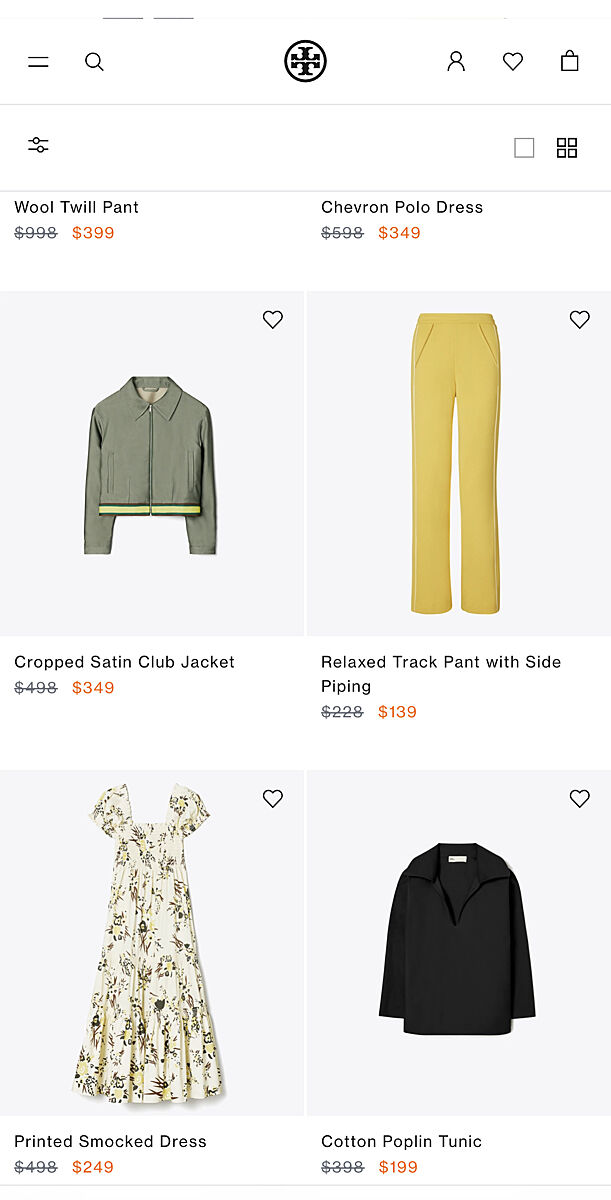Switch to single-column view
The width and height of the screenshot is (611, 1200).
[x=524, y=148]
